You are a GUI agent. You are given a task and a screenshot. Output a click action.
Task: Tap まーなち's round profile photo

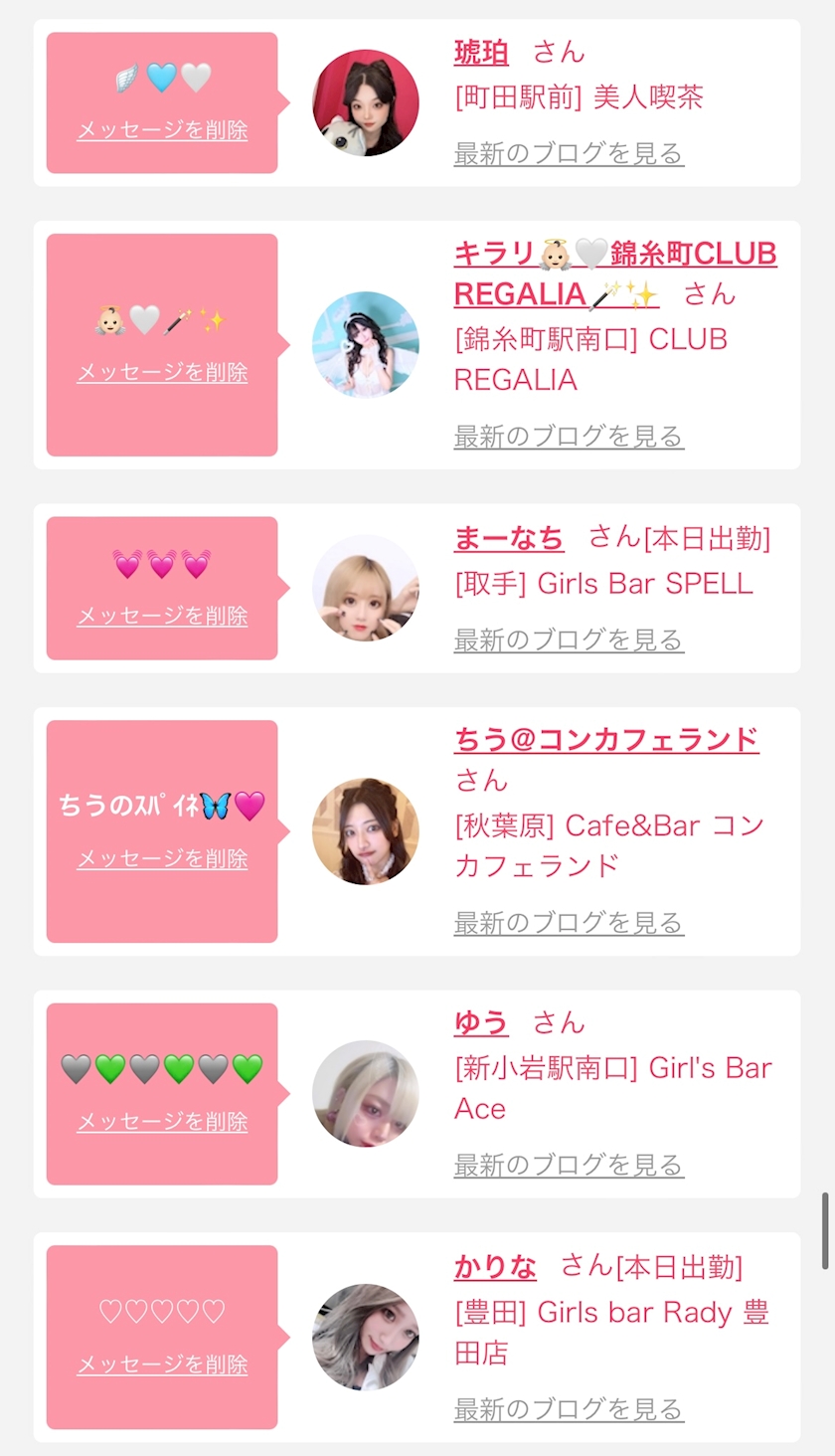pyautogui.click(x=366, y=588)
